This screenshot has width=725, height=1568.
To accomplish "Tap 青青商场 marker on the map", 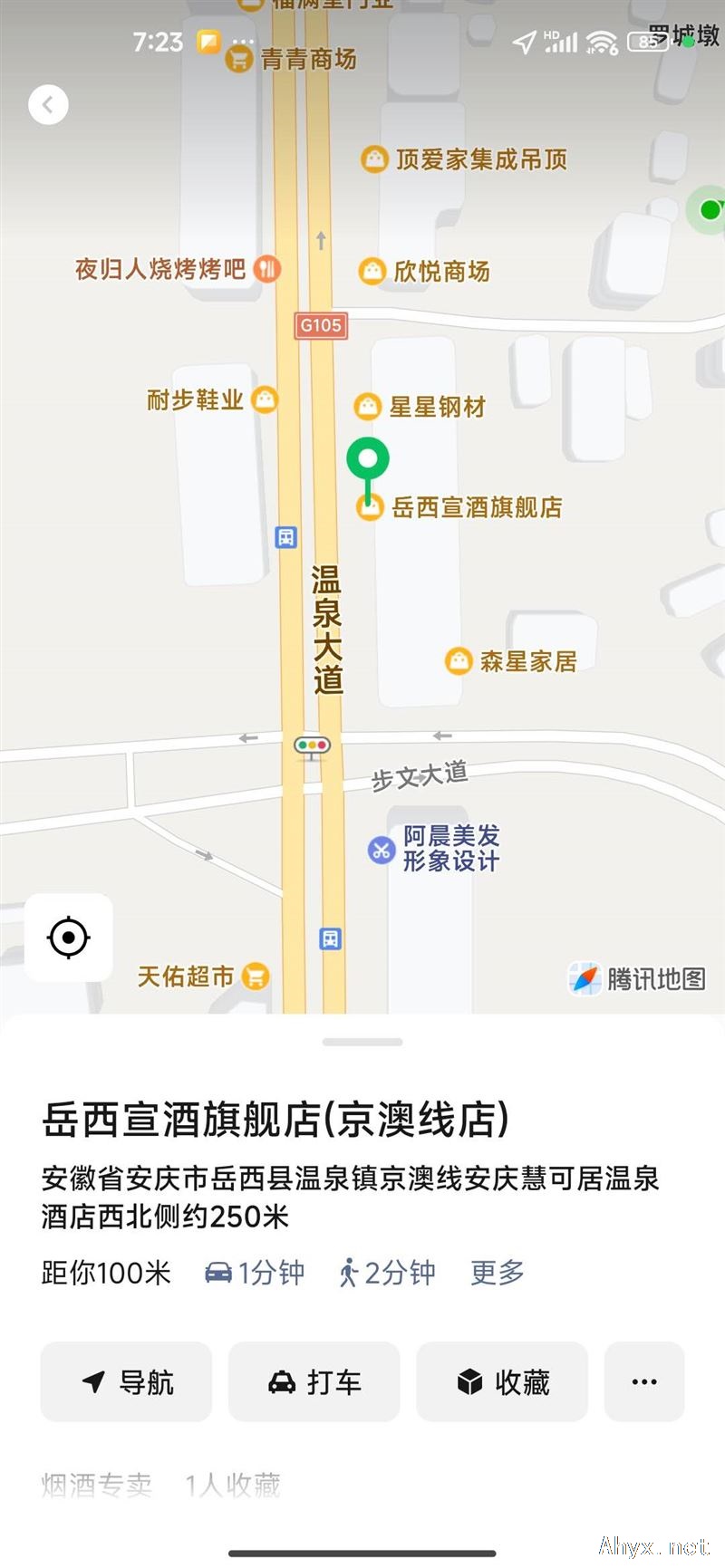I will 238,60.
